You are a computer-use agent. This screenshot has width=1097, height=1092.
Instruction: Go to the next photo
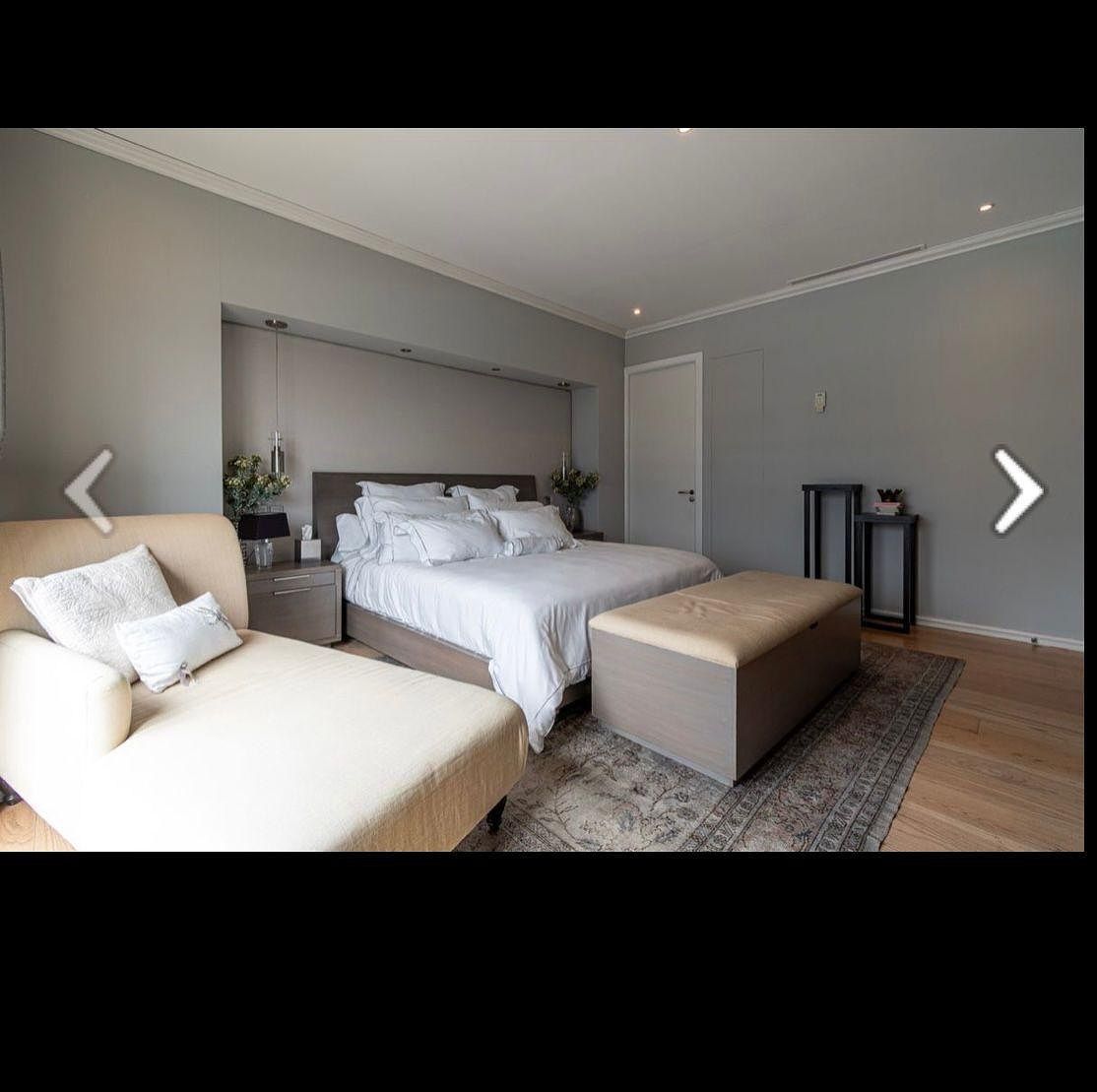[1017, 489]
